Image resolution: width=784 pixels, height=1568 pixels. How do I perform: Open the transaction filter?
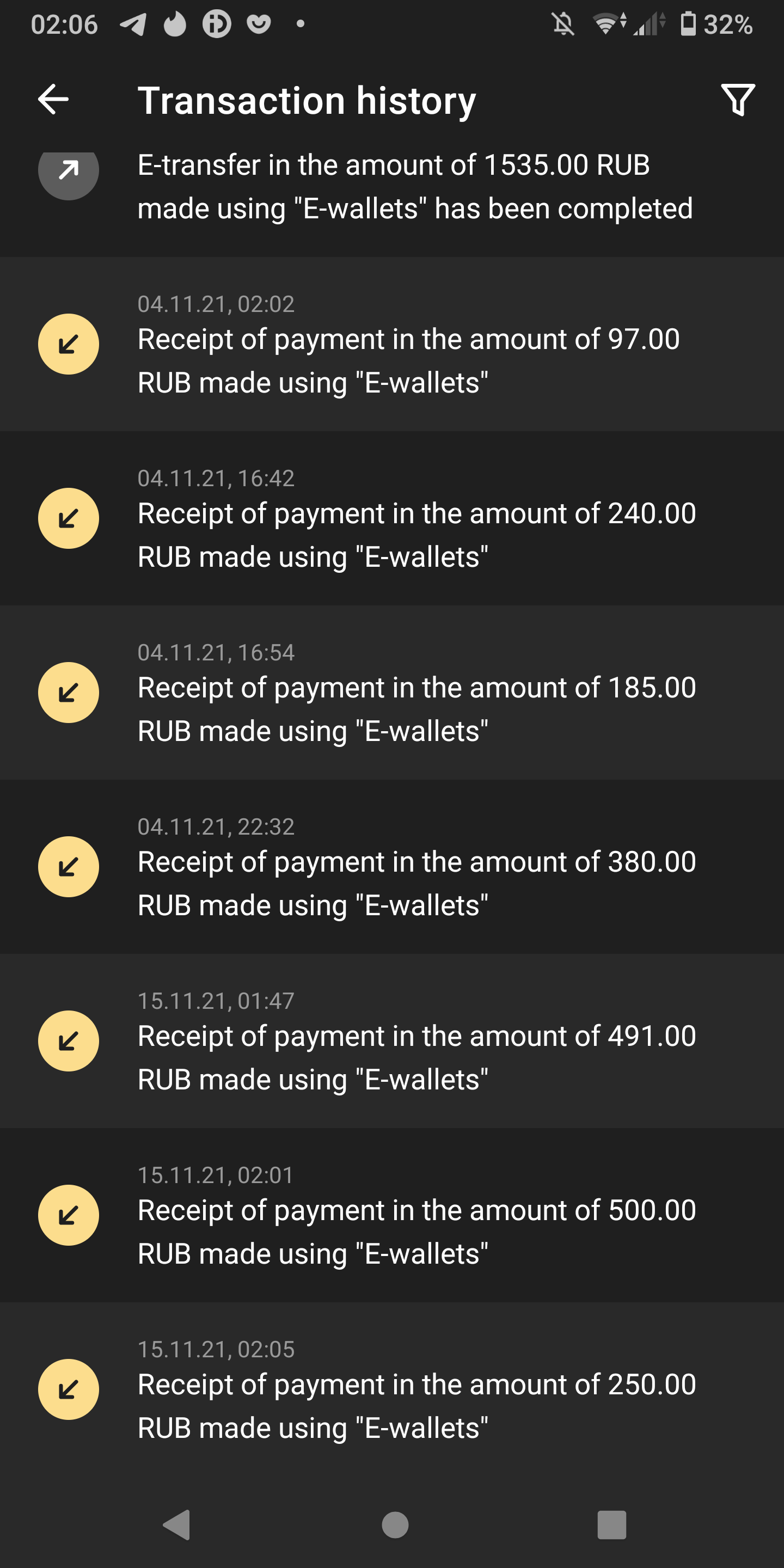pyautogui.click(x=737, y=100)
